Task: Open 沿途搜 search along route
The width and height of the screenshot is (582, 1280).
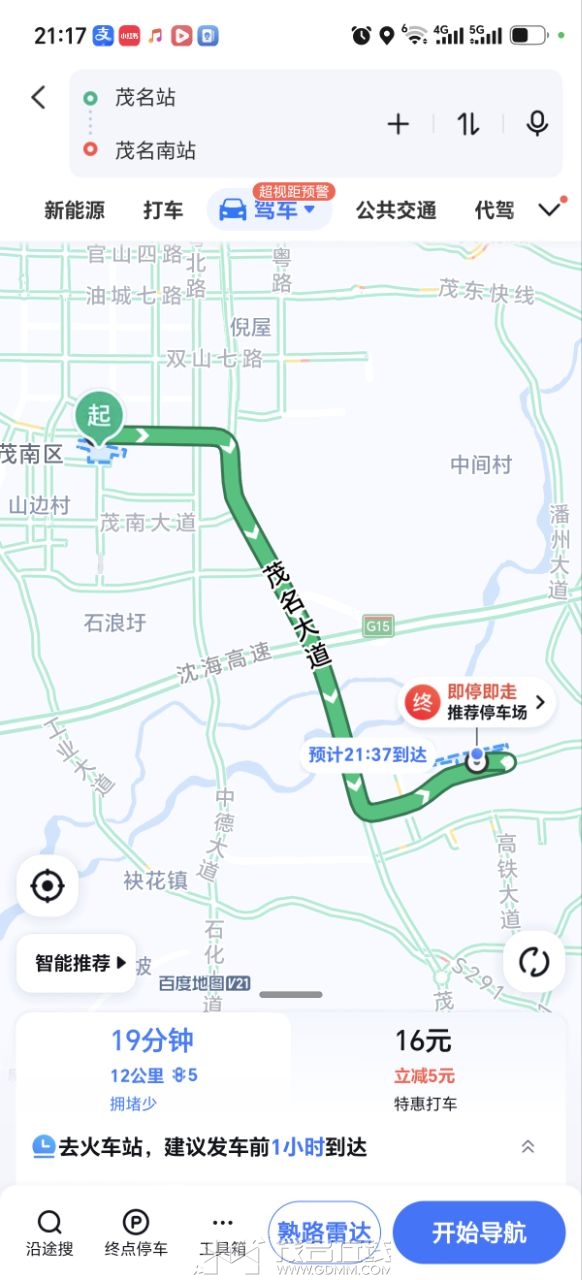Action: (x=49, y=1234)
